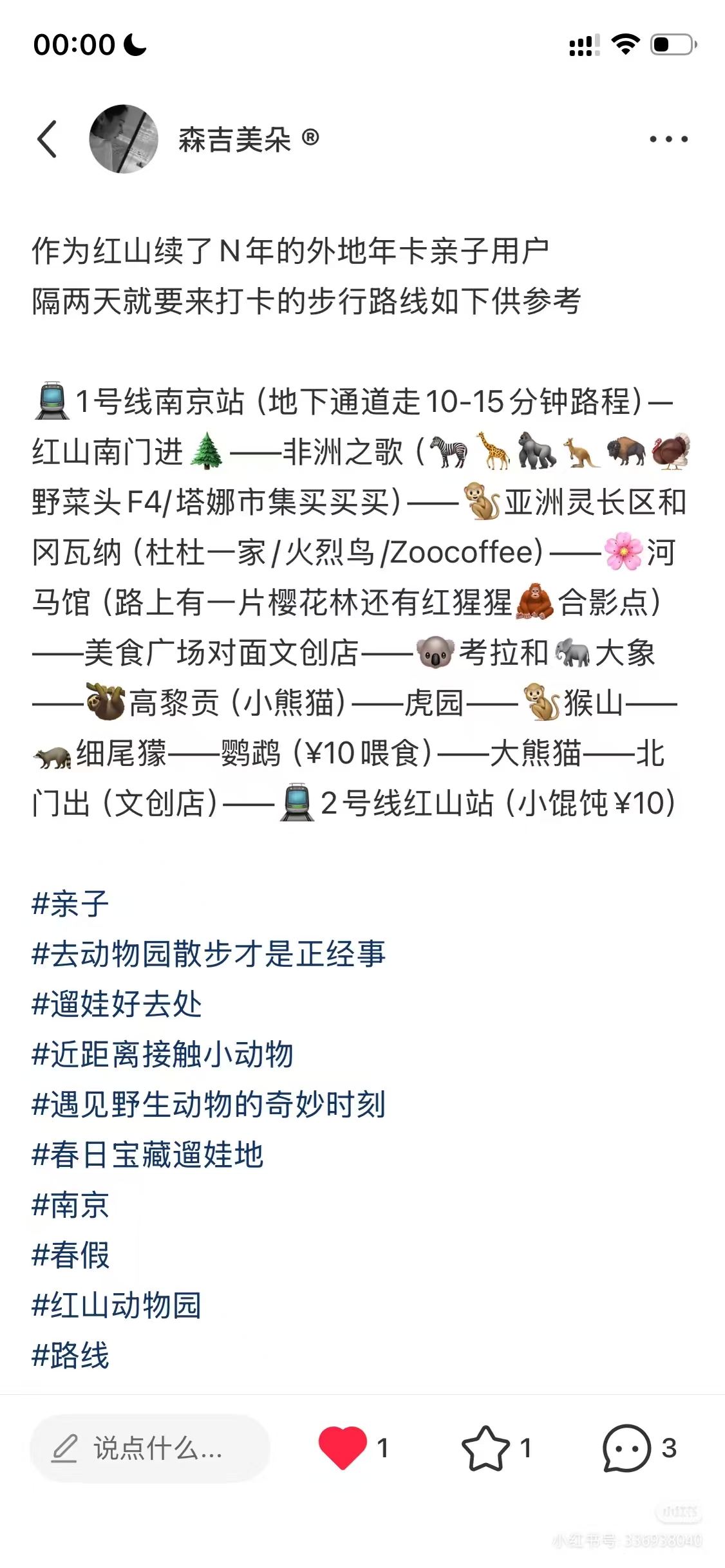Screen dimensions: 725x1568
Task: Open the #春日宝藏遛娃地 hashtag
Action: [147, 1155]
